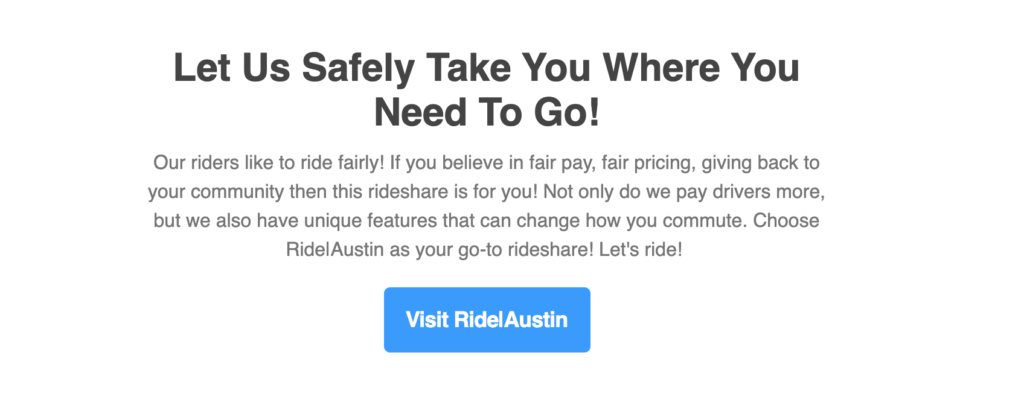Tap the Visit RideAustin button

[487, 320]
